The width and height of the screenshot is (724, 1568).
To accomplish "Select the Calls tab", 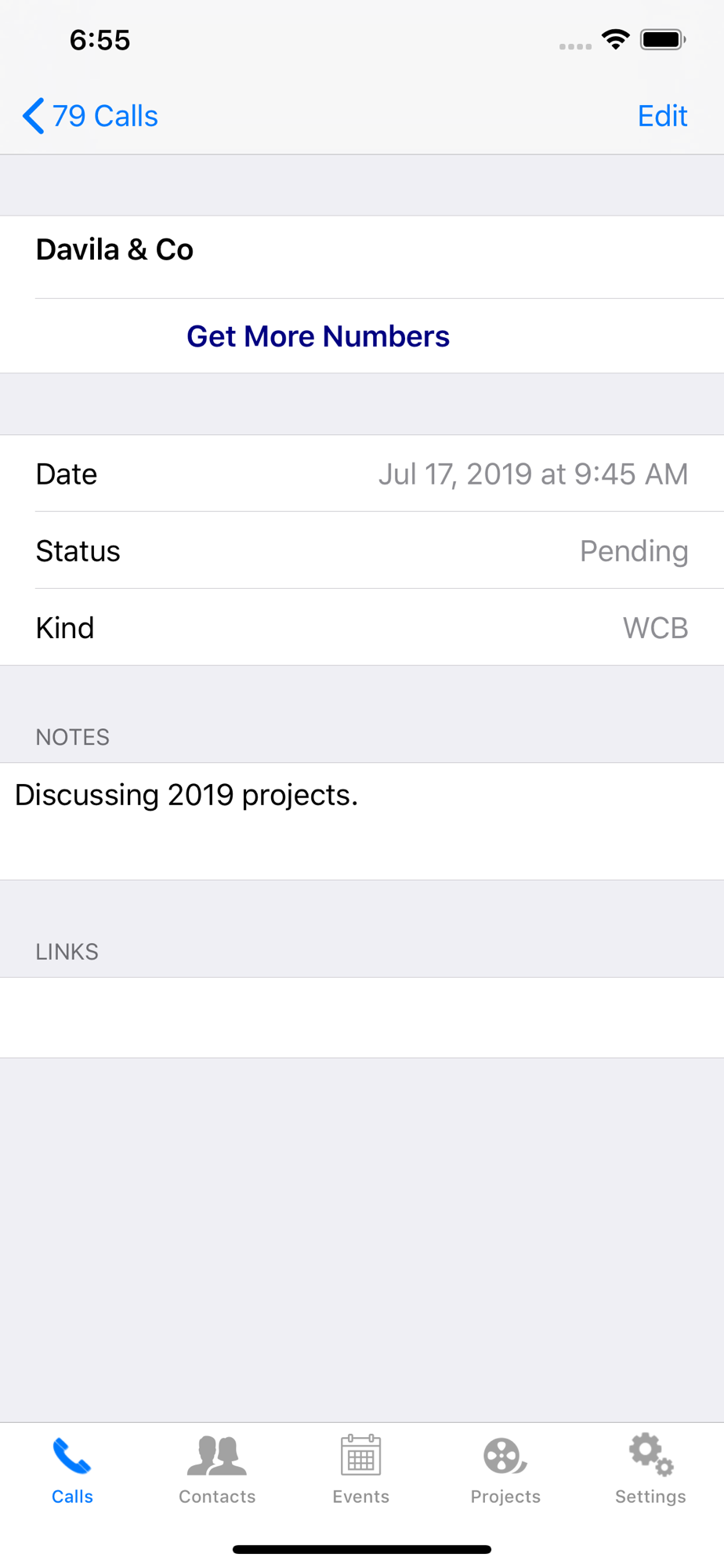I will (72, 1470).
